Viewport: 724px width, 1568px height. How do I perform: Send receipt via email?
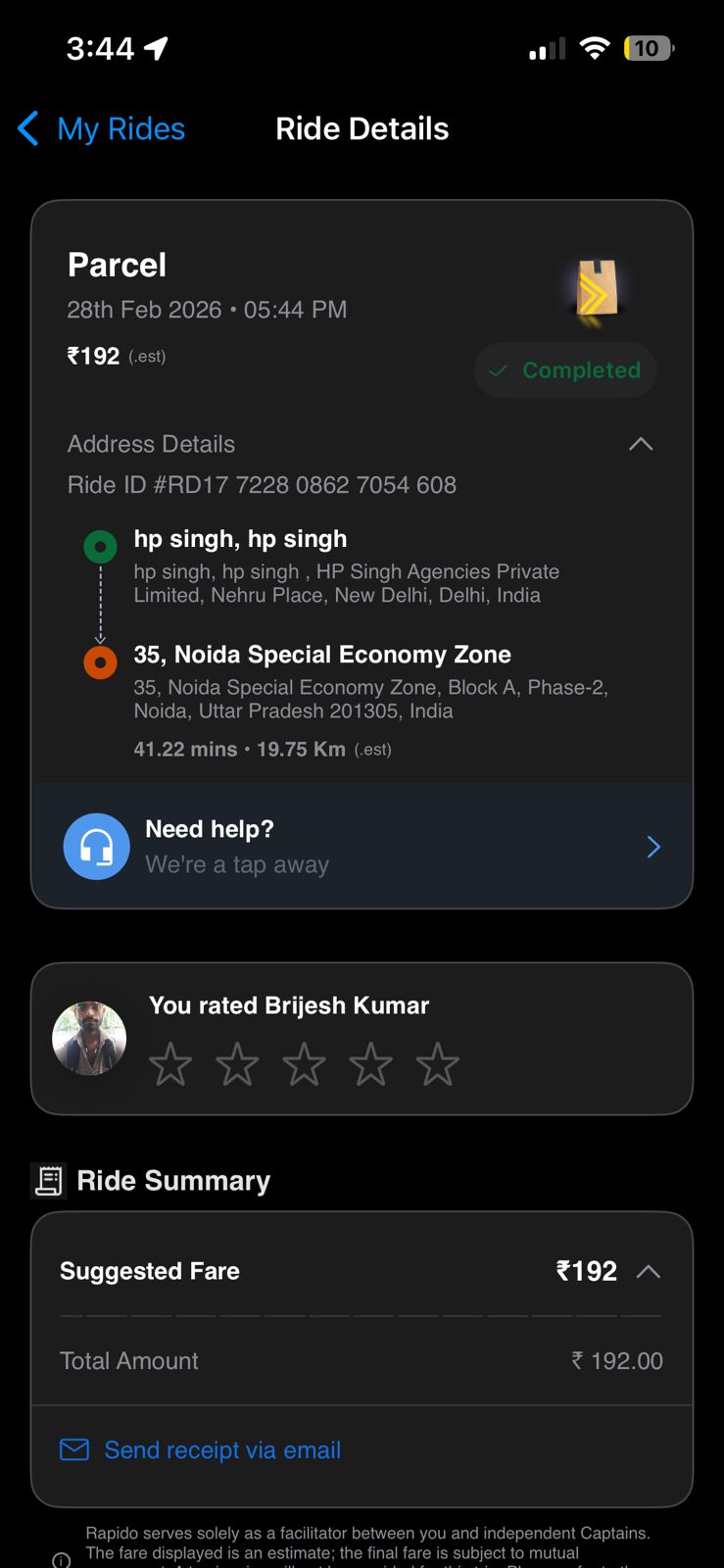(x=221, y=1449)
